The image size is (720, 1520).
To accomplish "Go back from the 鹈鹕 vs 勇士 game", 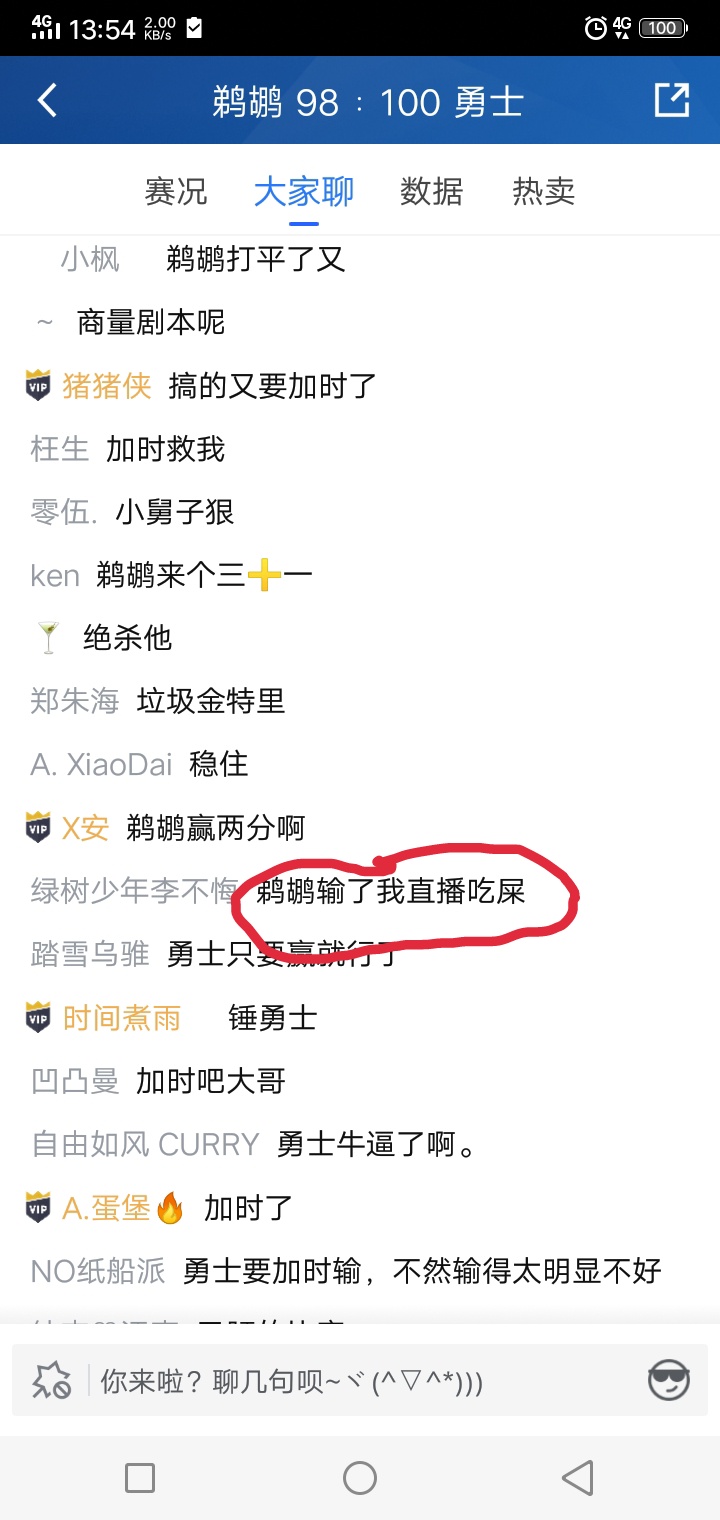I will pyautogui.click(x=47, y=101).
